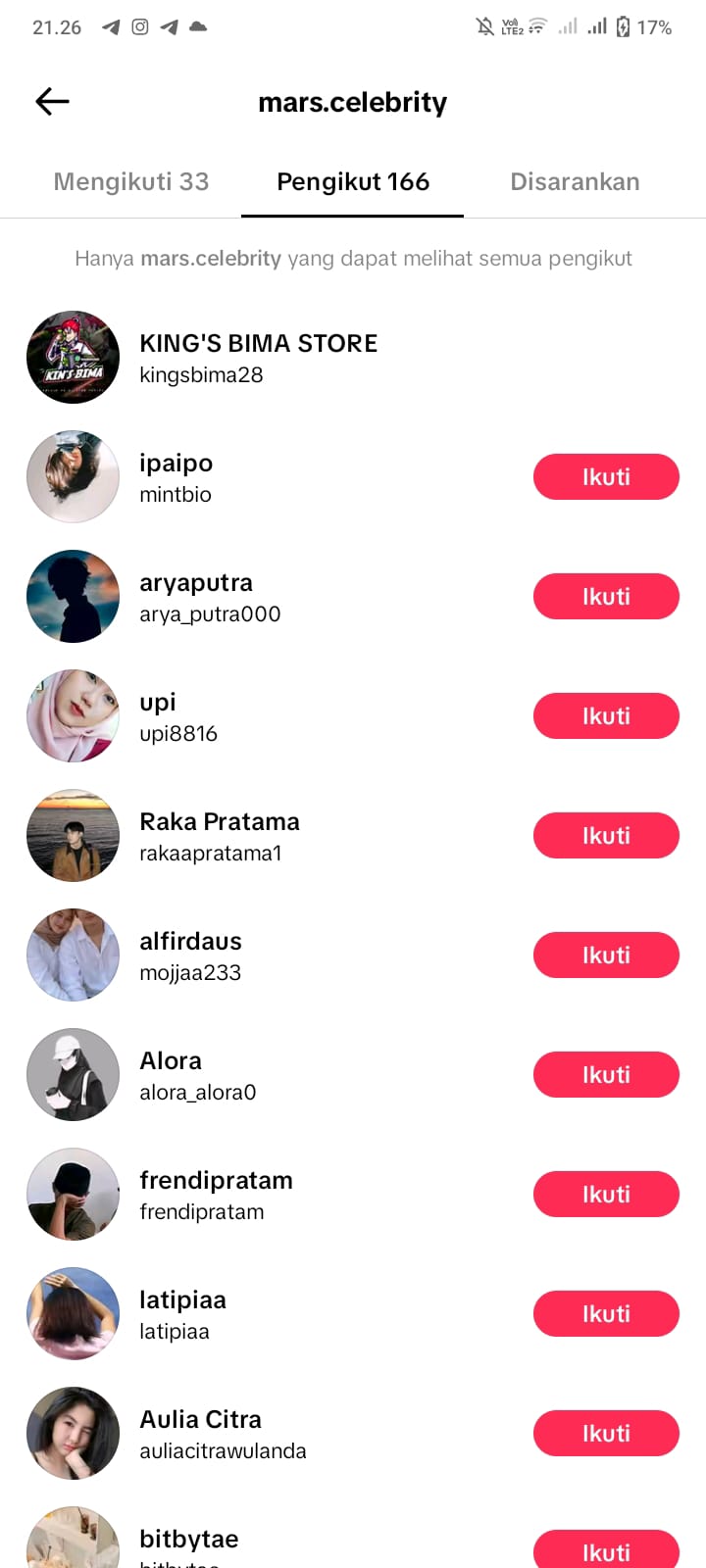The width and height of the screenshot is (706, 1568).
Task: Open KING'S BIMA STORE profile
Action: point(258,357)
